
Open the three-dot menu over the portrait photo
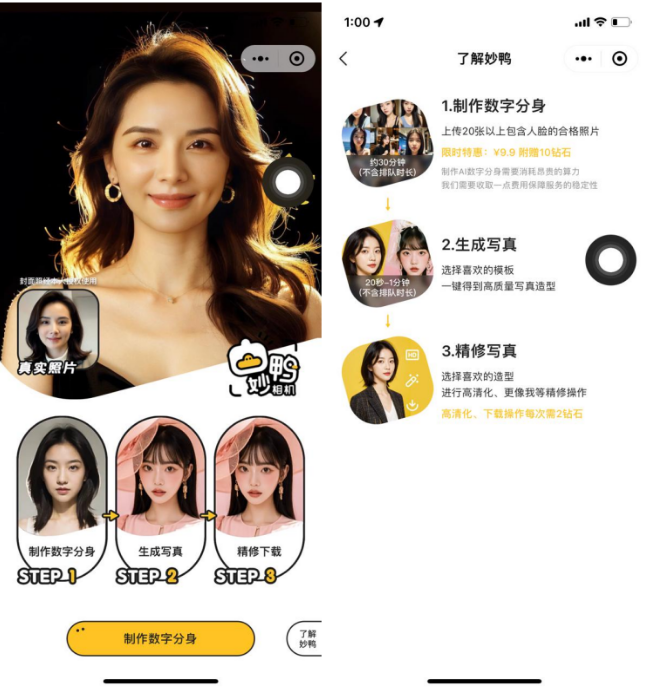pos(261,59)
